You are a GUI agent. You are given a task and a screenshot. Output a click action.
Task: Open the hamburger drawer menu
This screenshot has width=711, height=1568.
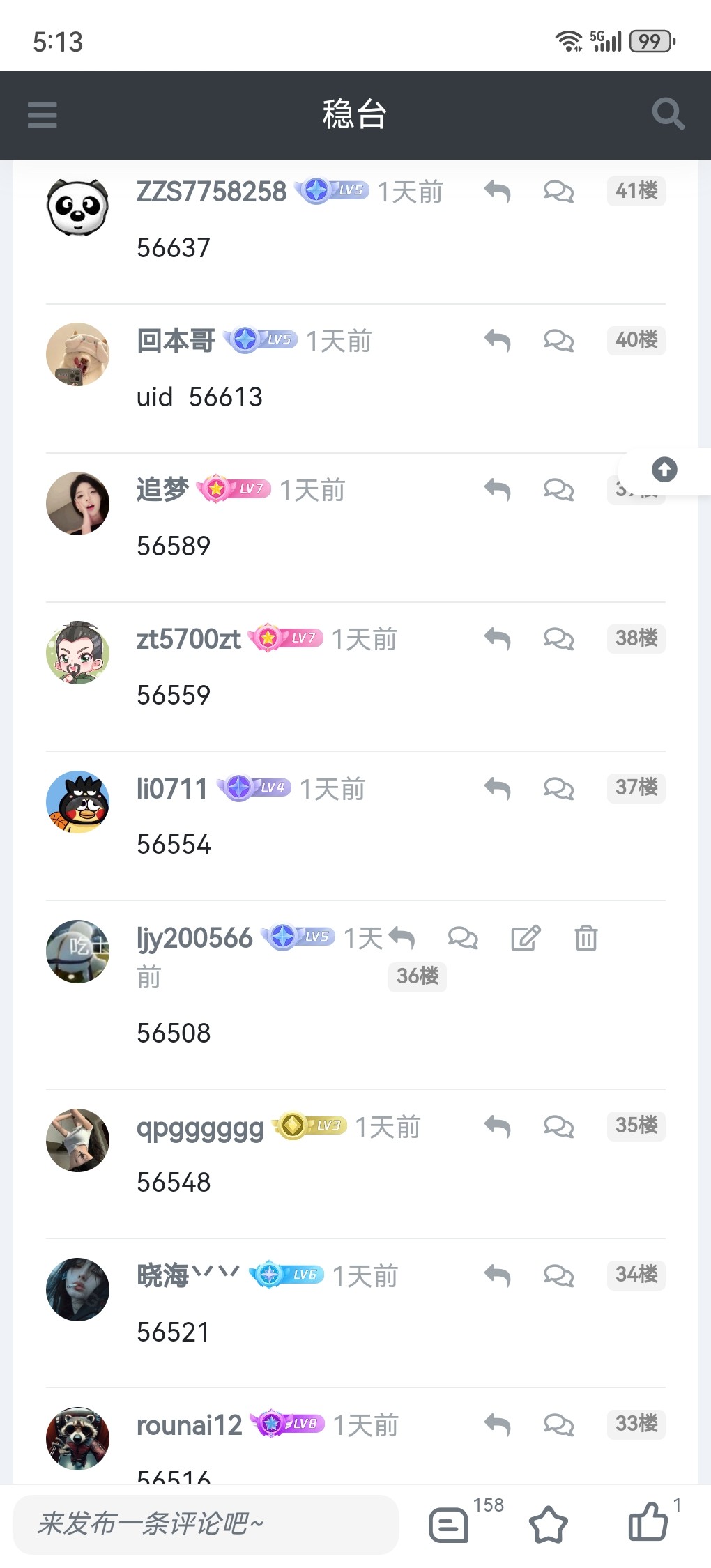pyautogui.click(x=43, y=115)
